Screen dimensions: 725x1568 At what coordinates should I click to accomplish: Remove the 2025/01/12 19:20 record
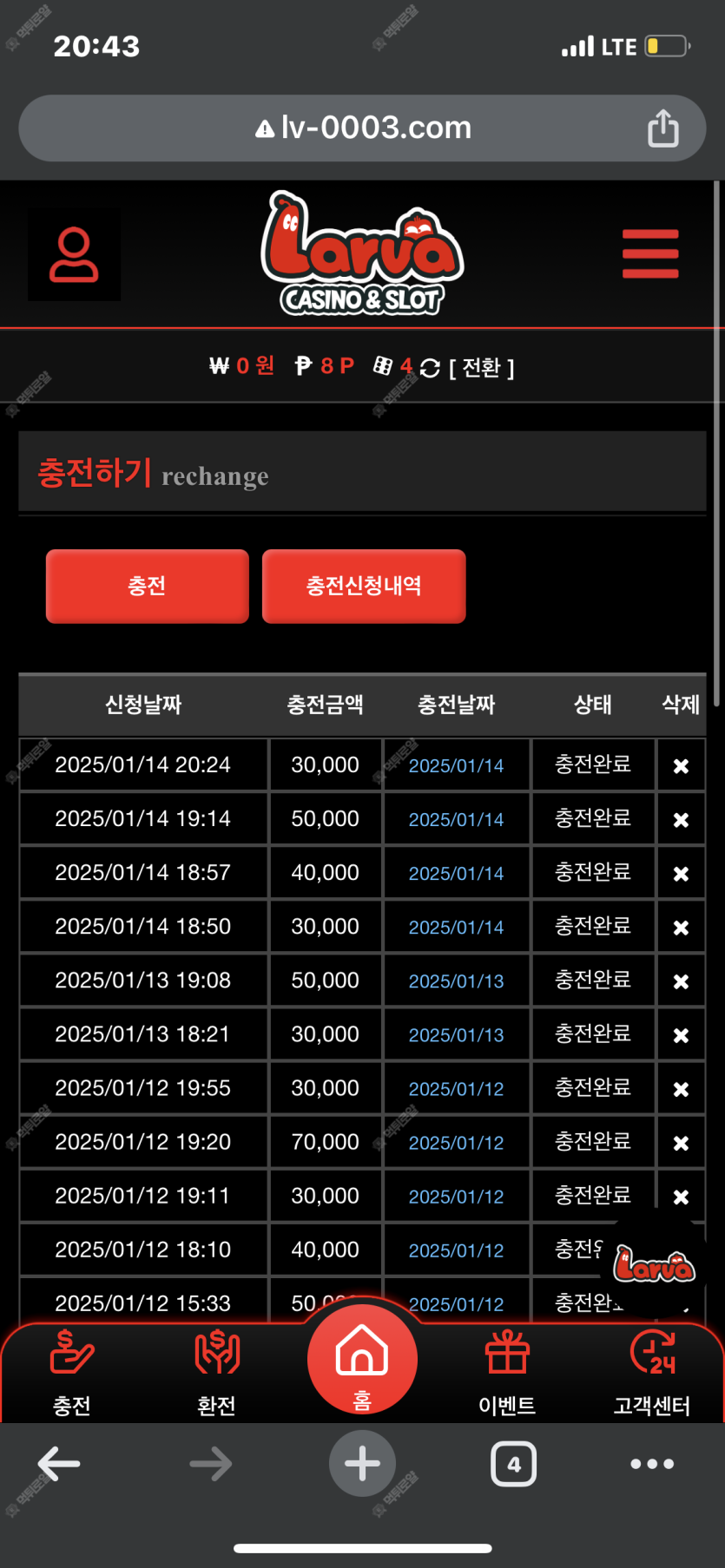click(x=682, y=1143)
